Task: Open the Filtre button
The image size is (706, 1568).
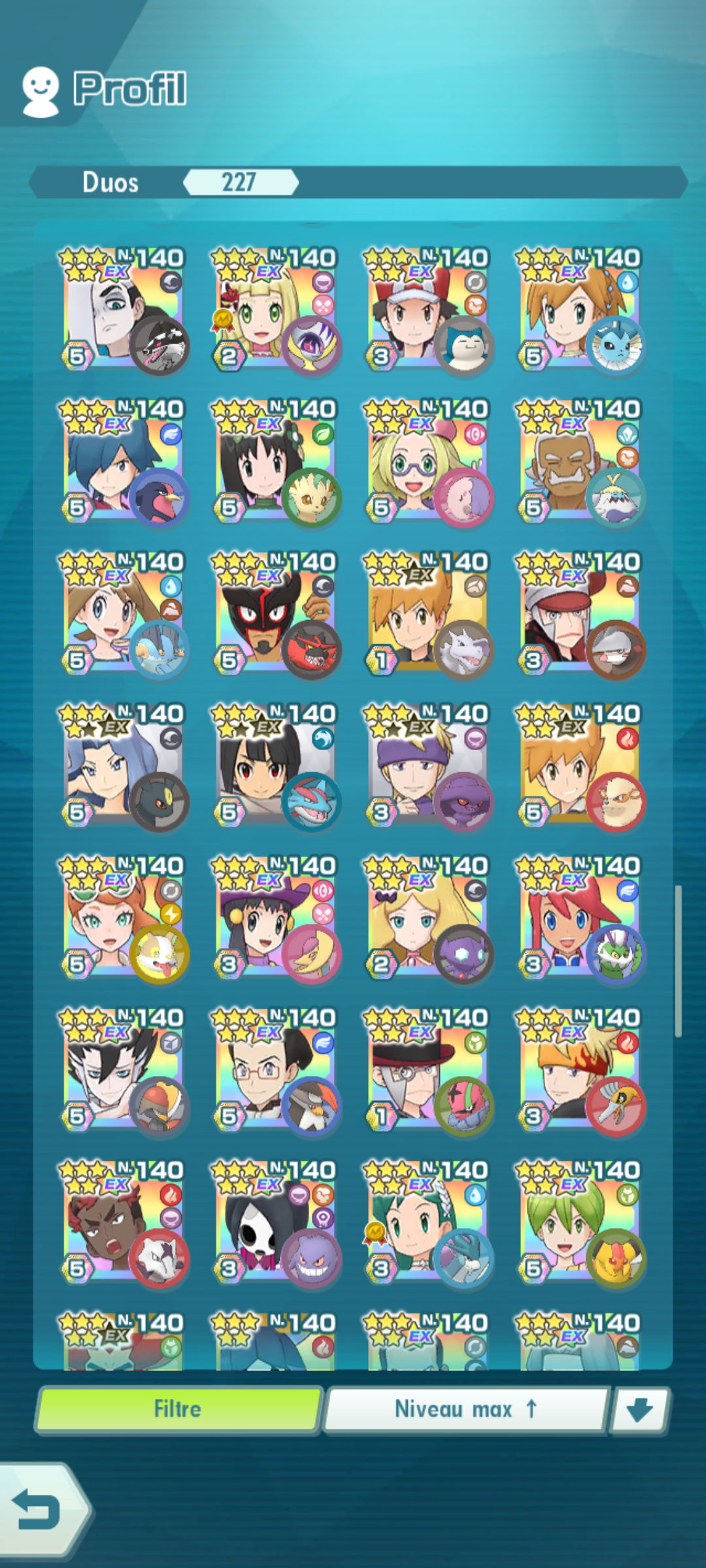Action: tap(178, 1409)
